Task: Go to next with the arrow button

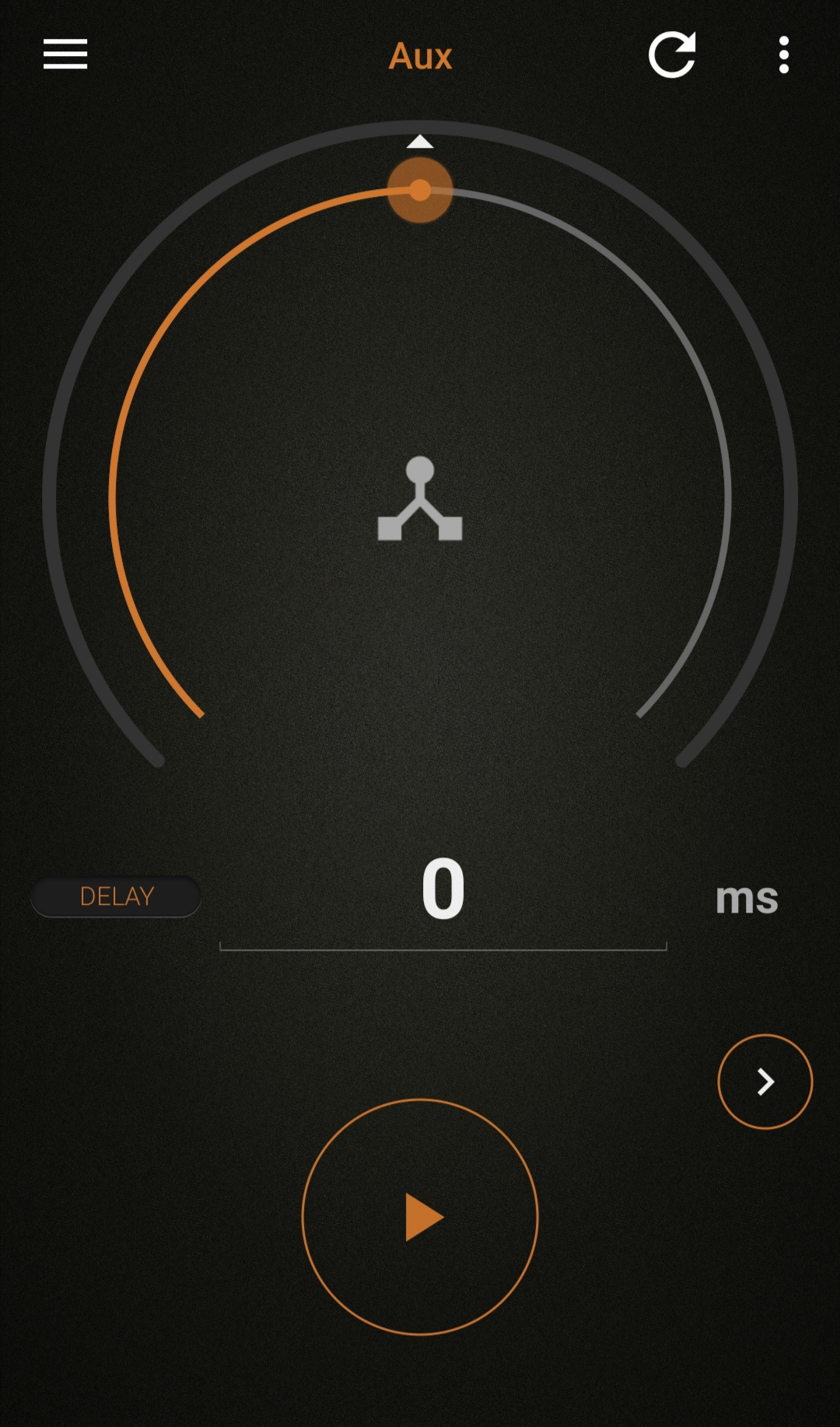Action: (x=765, y=1082)
